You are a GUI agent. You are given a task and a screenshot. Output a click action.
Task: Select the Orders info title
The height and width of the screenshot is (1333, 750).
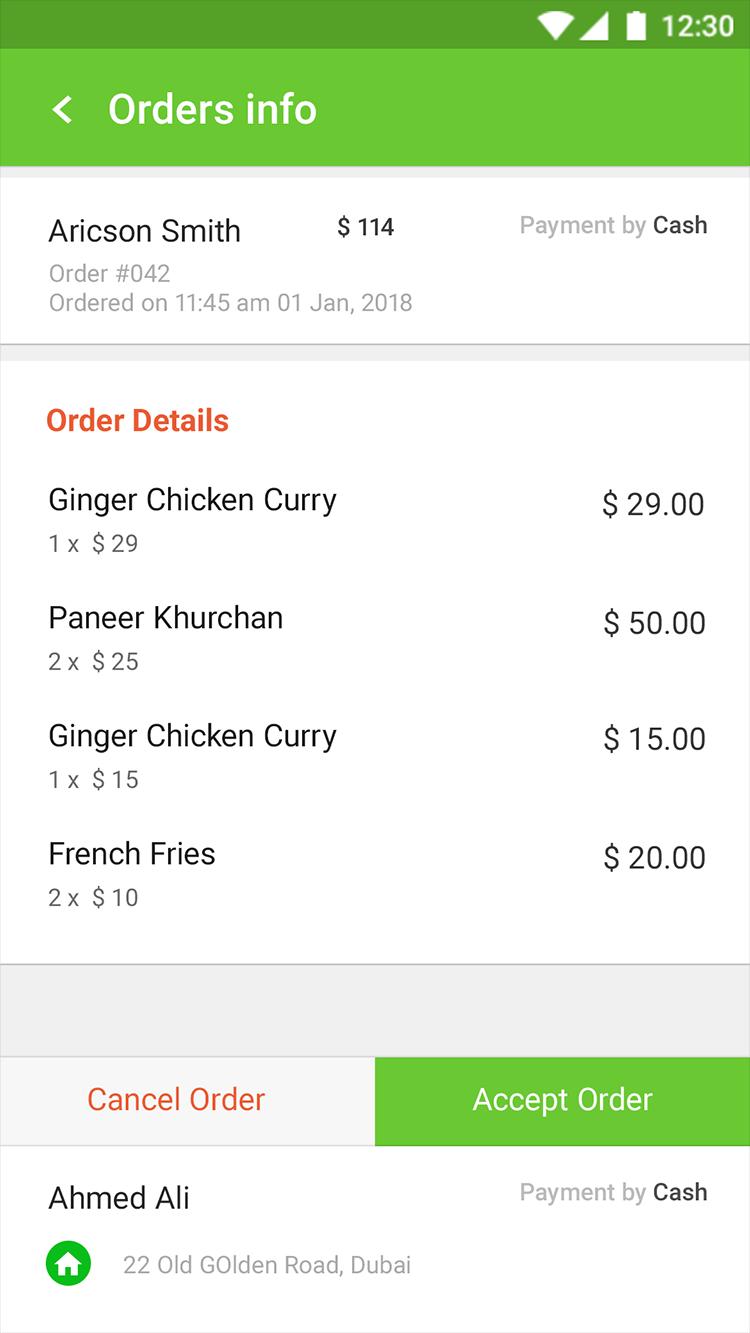click(213, 108)
